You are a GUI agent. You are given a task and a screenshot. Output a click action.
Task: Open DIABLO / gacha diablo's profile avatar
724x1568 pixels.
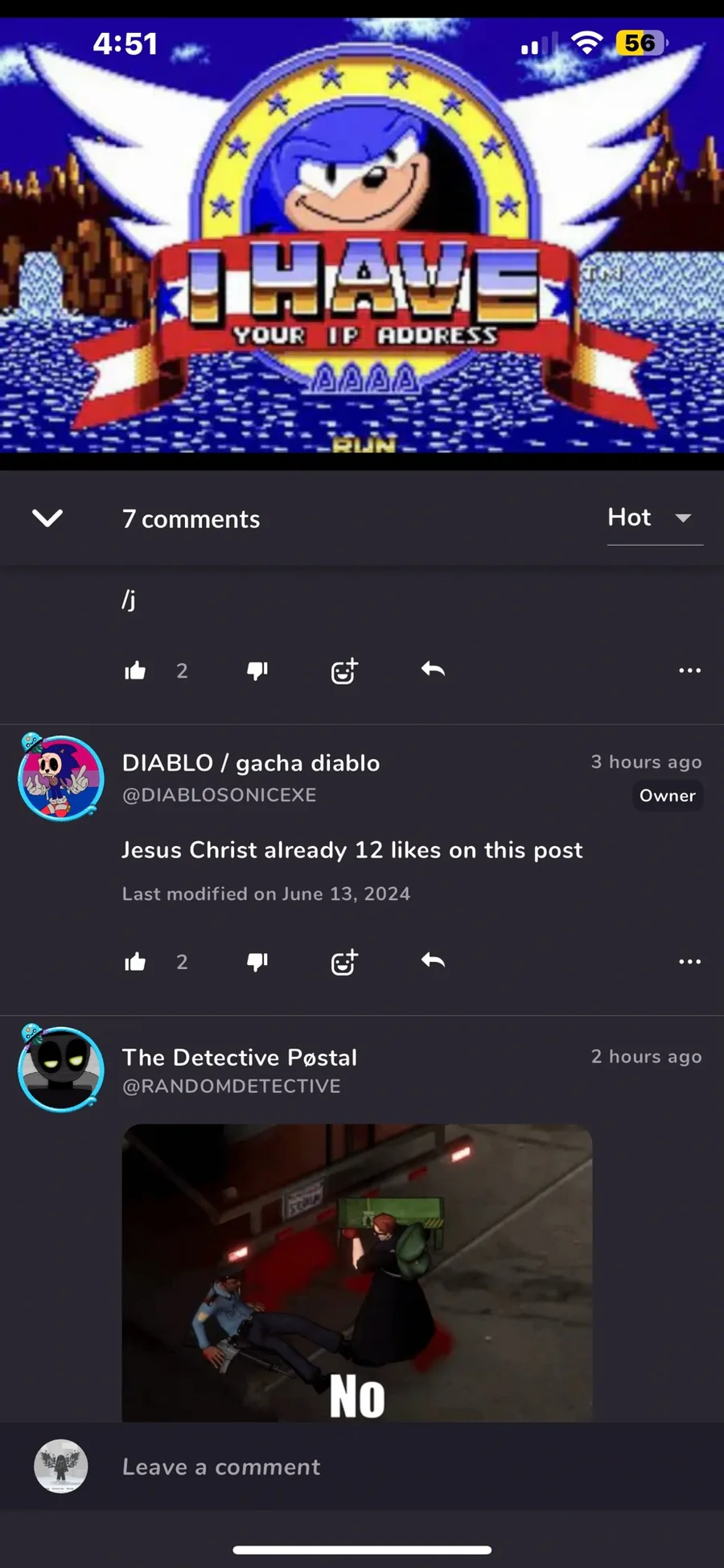[x=61, y=778]
